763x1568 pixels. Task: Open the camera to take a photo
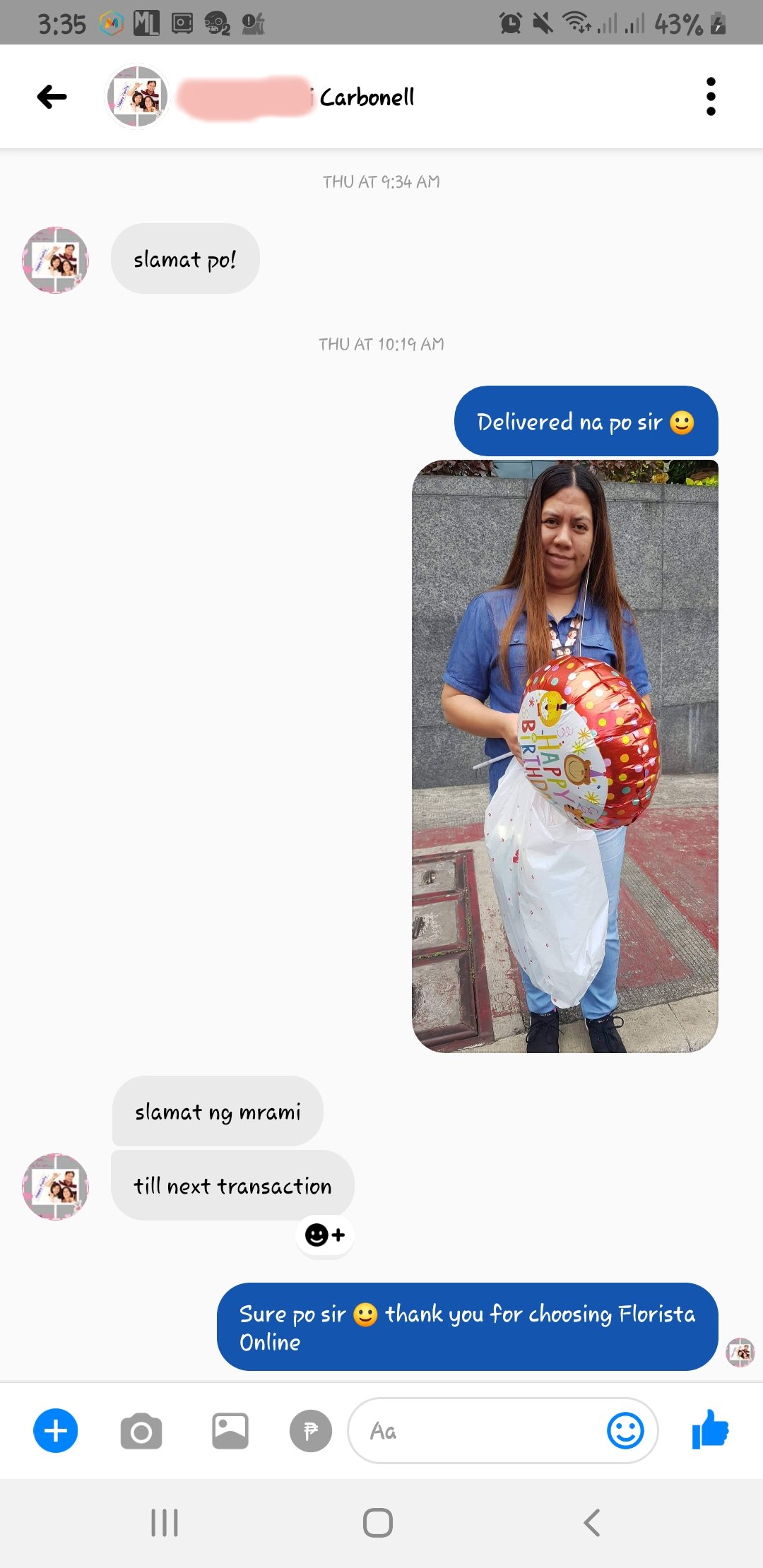pyautogui.click(x=141, y=1432)
